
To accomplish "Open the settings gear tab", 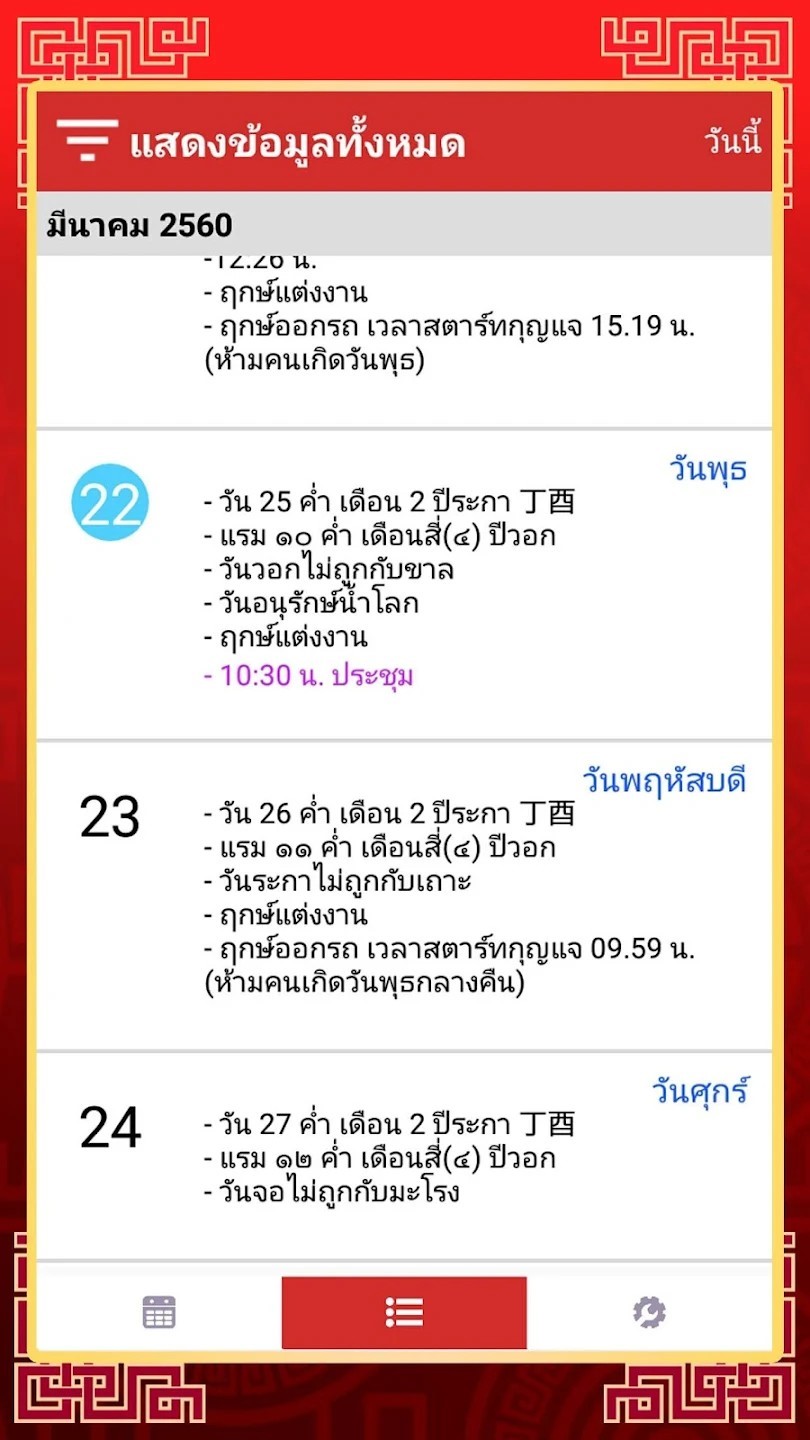I will coord(649,1312).
